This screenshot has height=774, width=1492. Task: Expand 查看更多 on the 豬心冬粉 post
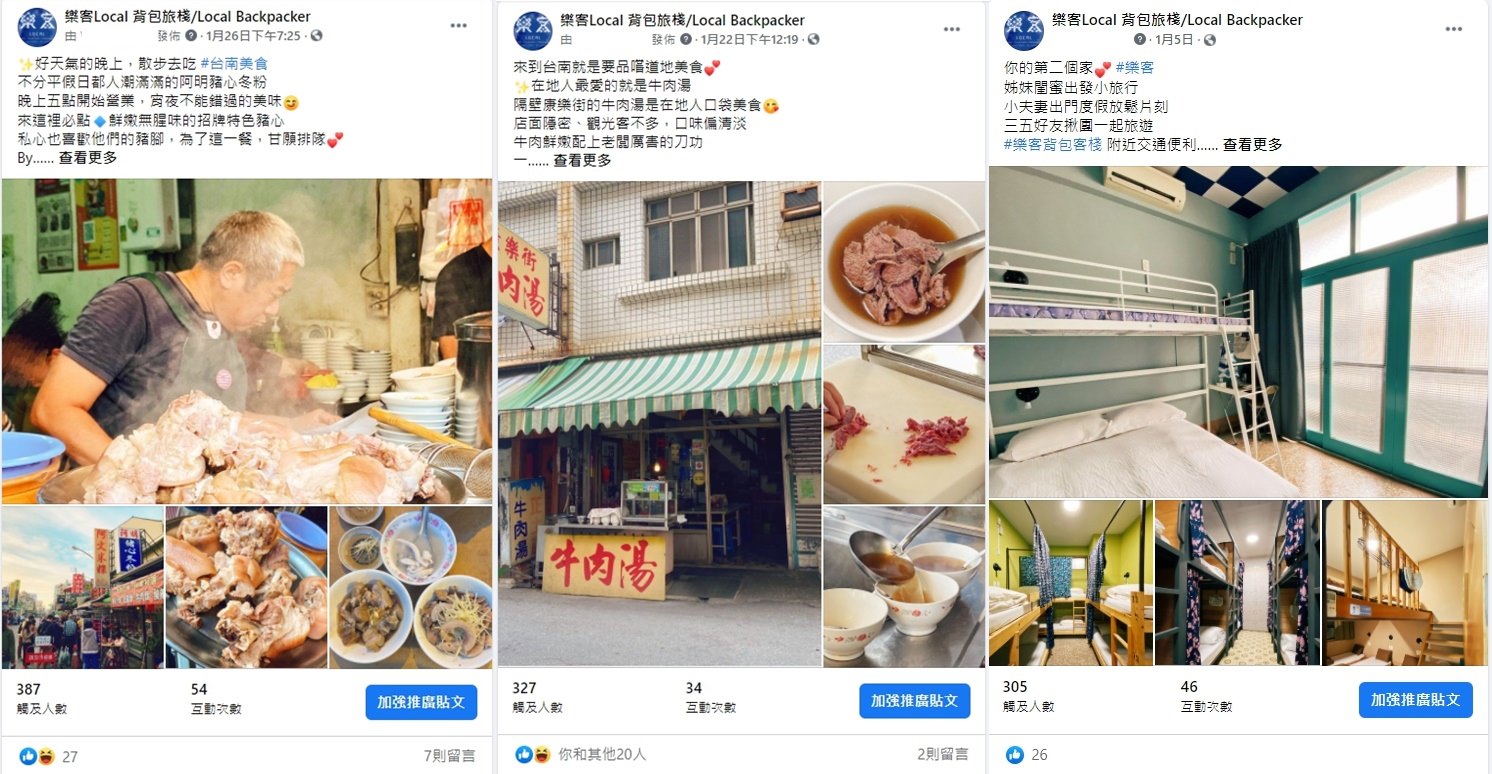click(x=87, y=158)
